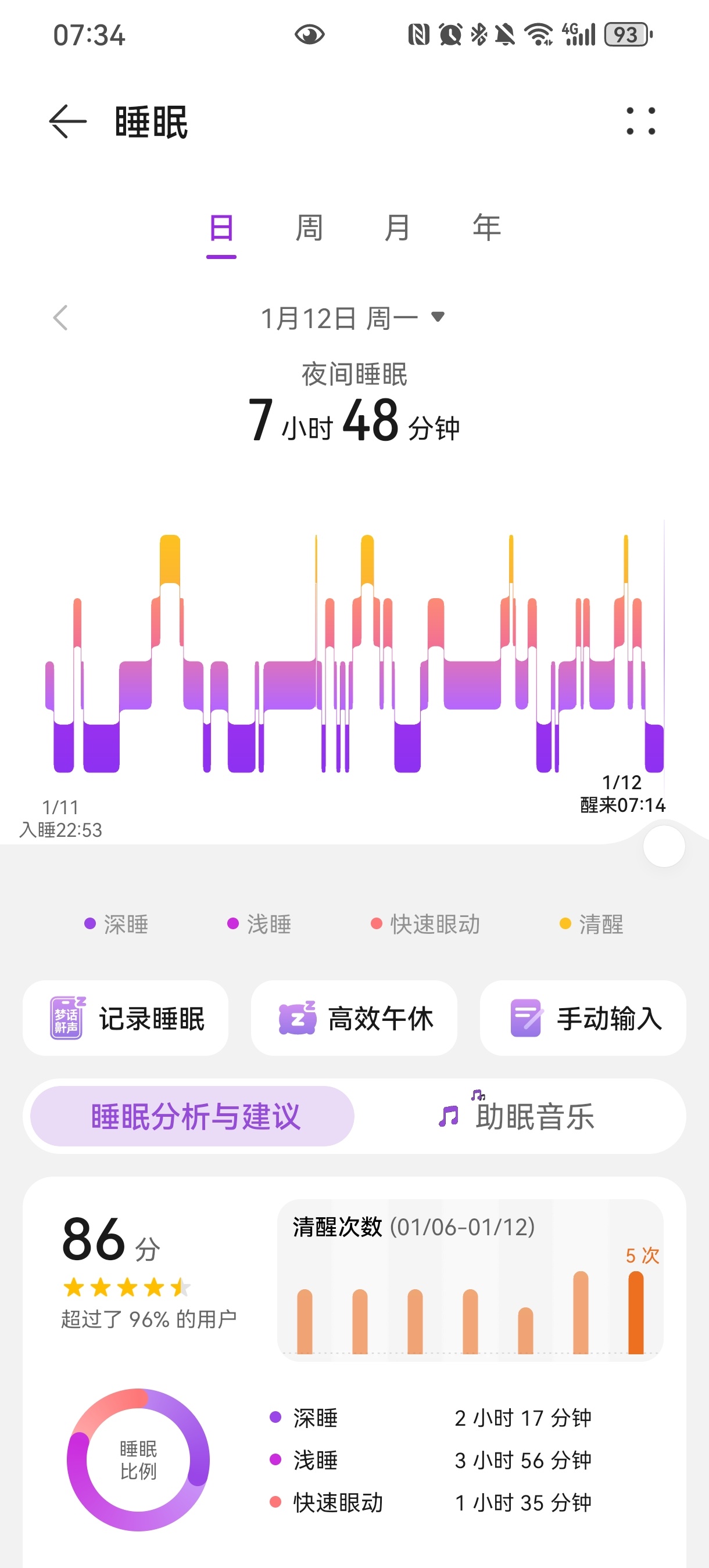The image size is (709, 1568).
Task: Switch to the 助眠音乐 tab
Action: coord(517,1116)
